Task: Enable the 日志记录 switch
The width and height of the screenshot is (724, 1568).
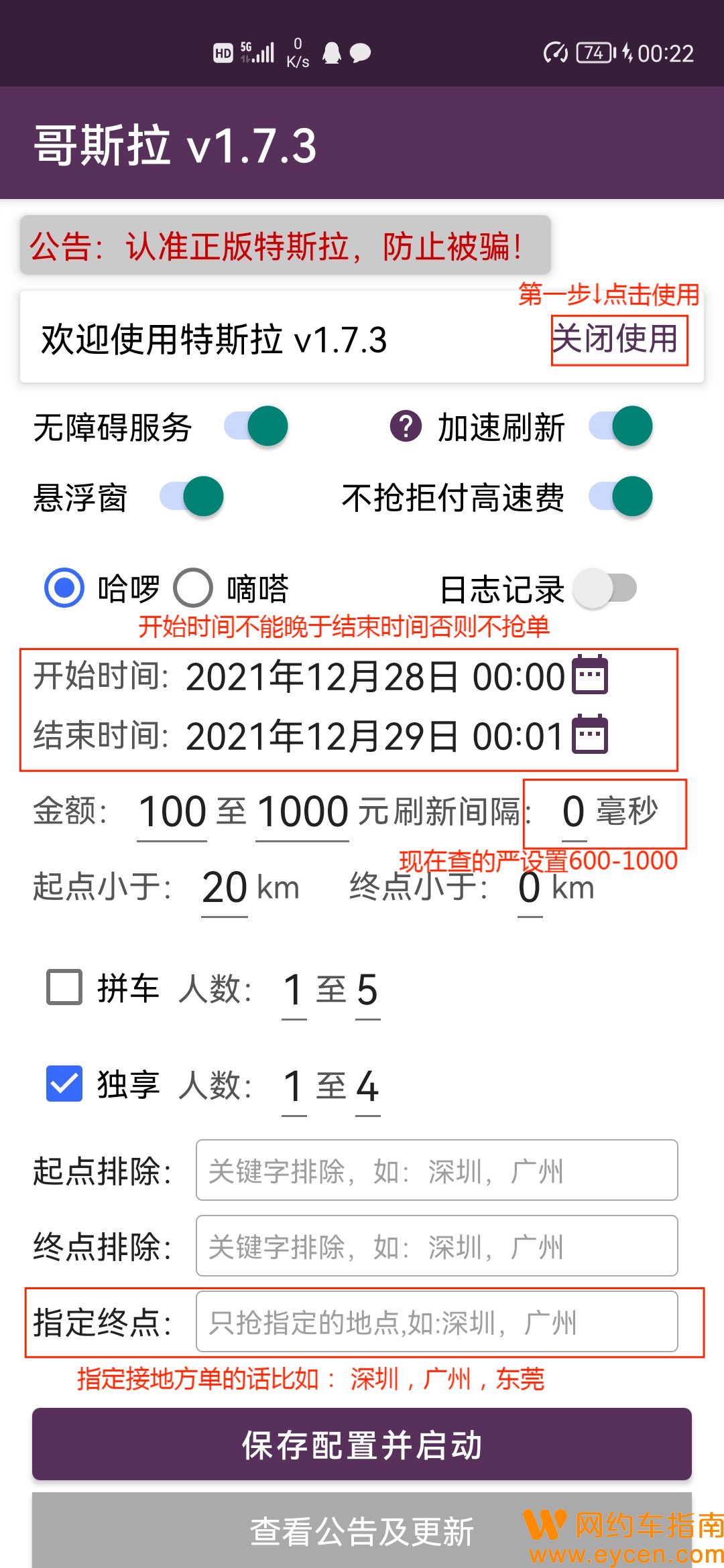Action: pyautogui.click(x=605, y=588)
